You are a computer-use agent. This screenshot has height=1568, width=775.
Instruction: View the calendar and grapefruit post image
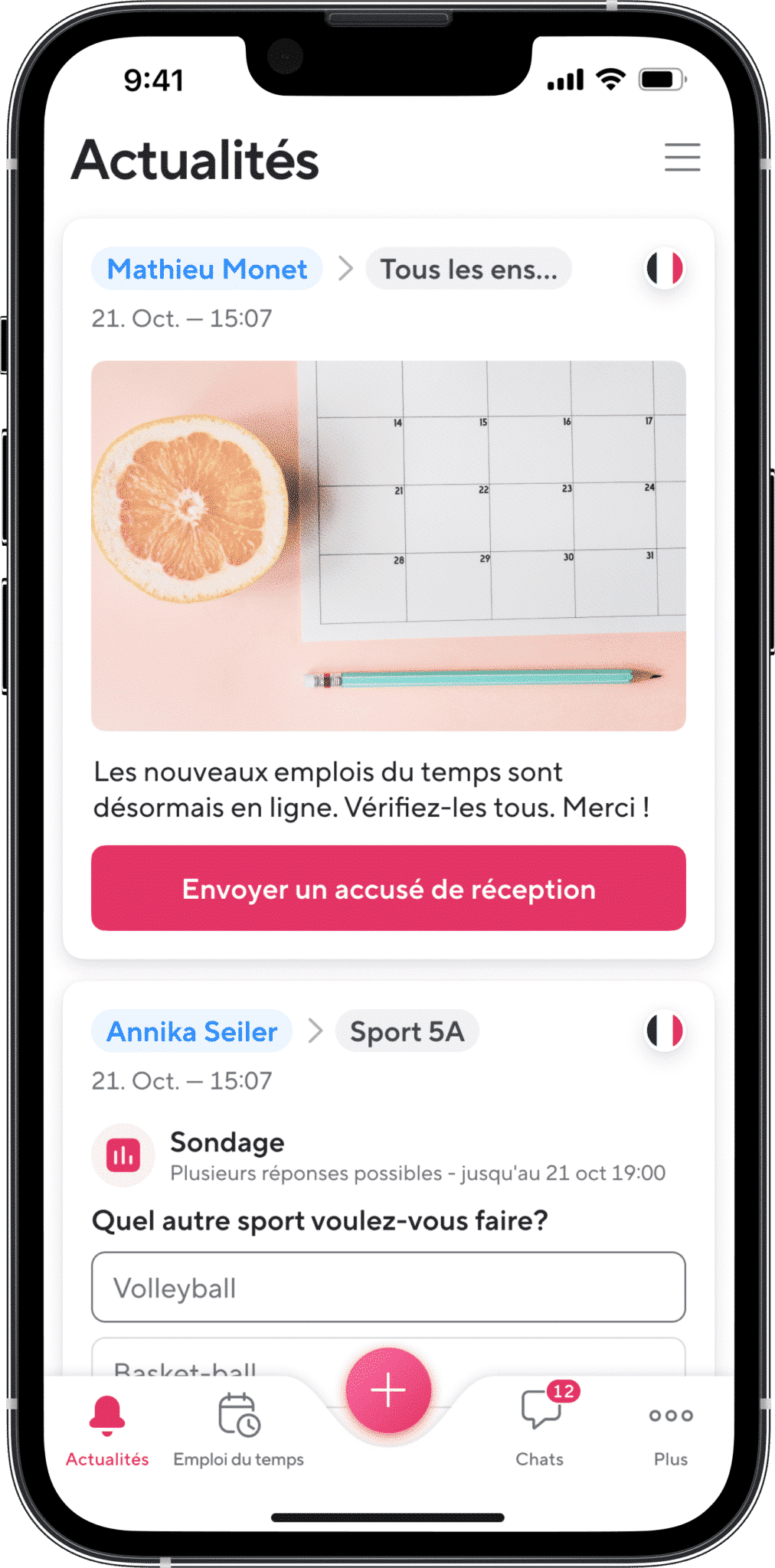pyautogui.click(x=387, y=545)
